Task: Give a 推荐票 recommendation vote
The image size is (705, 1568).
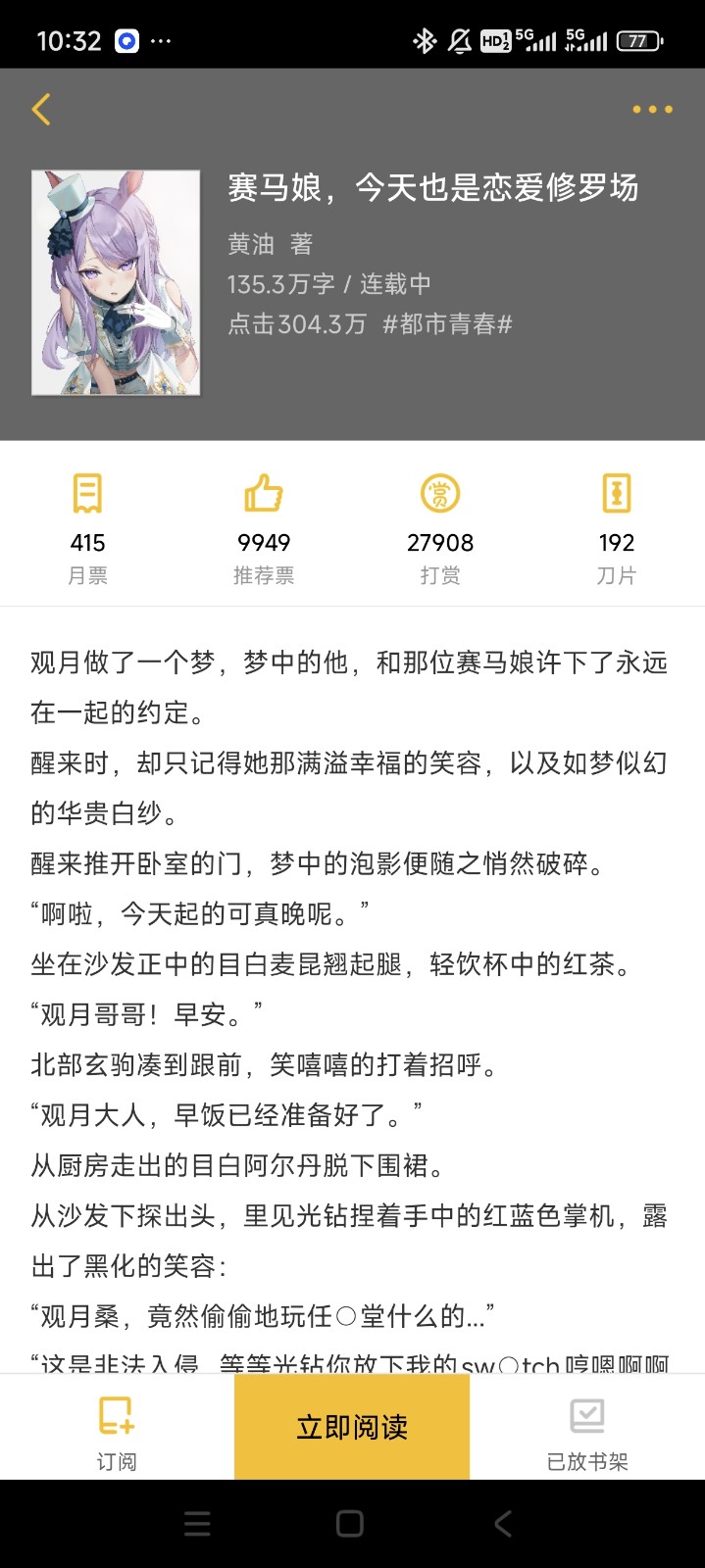Action: point(264,527)
